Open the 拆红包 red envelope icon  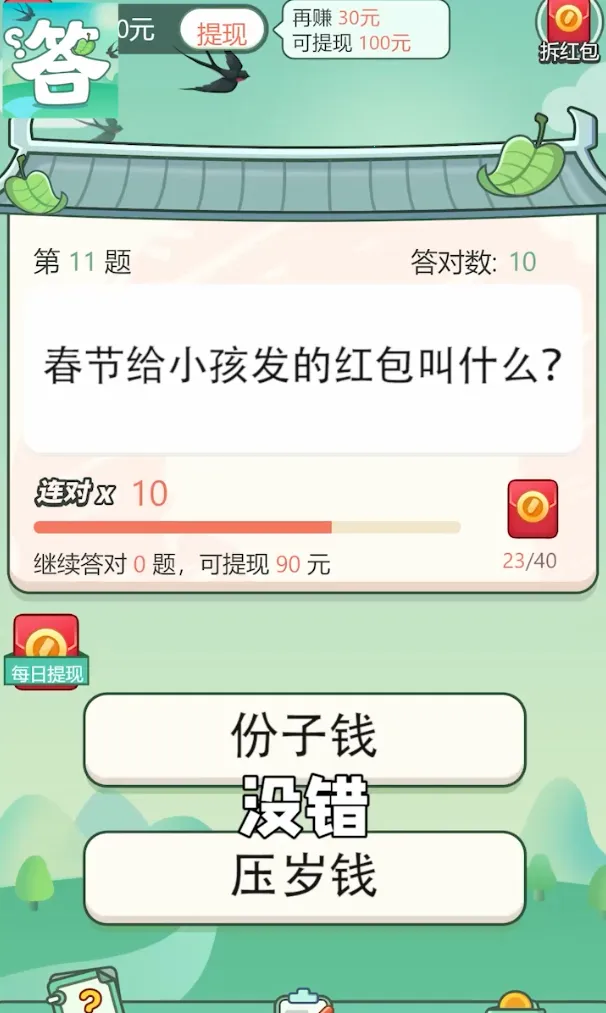click(568, 30)
